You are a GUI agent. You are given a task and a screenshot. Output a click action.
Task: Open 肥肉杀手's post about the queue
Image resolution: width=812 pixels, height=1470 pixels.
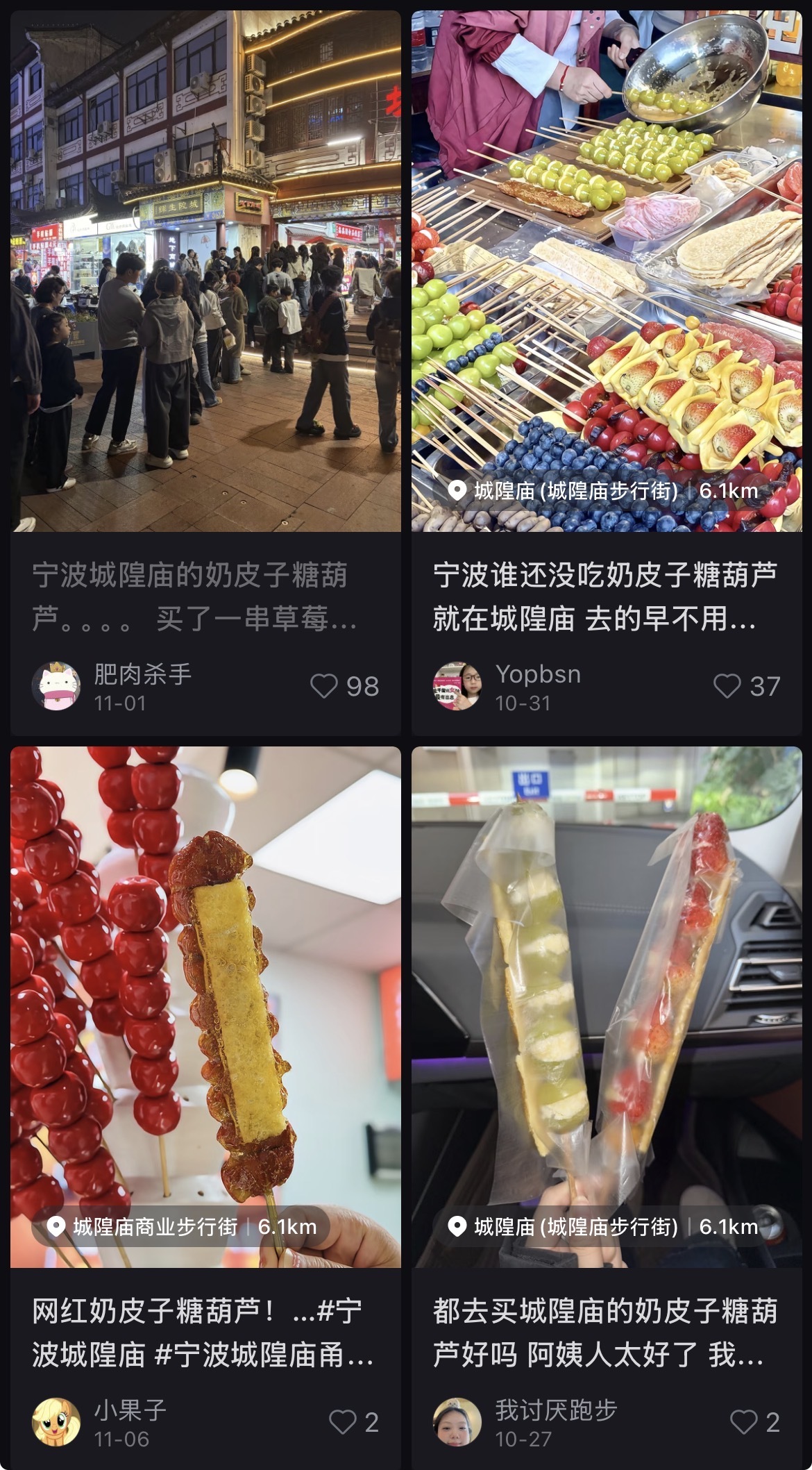click(x=205, y=271)
